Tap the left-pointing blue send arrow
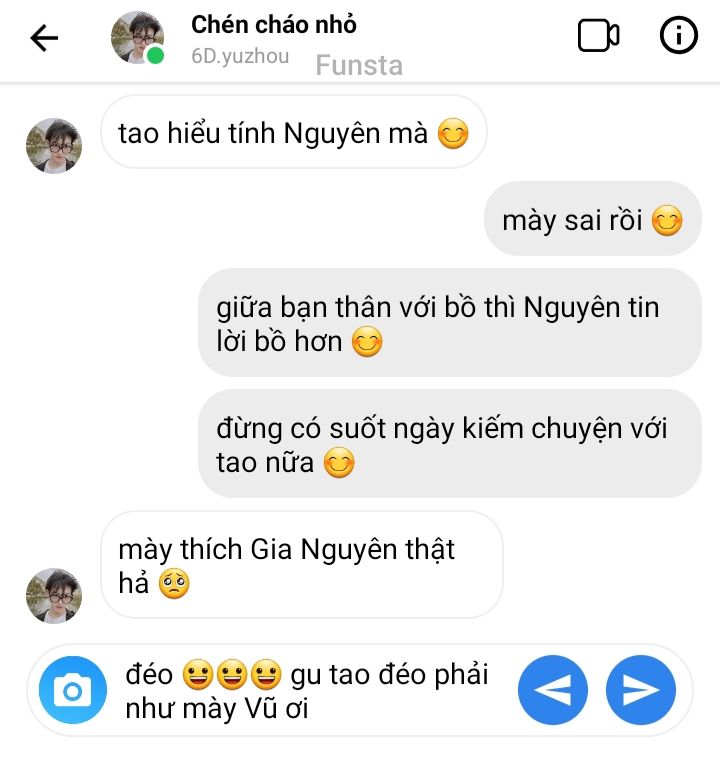Viewport: 720px width, 761px height. click(553, 690)
